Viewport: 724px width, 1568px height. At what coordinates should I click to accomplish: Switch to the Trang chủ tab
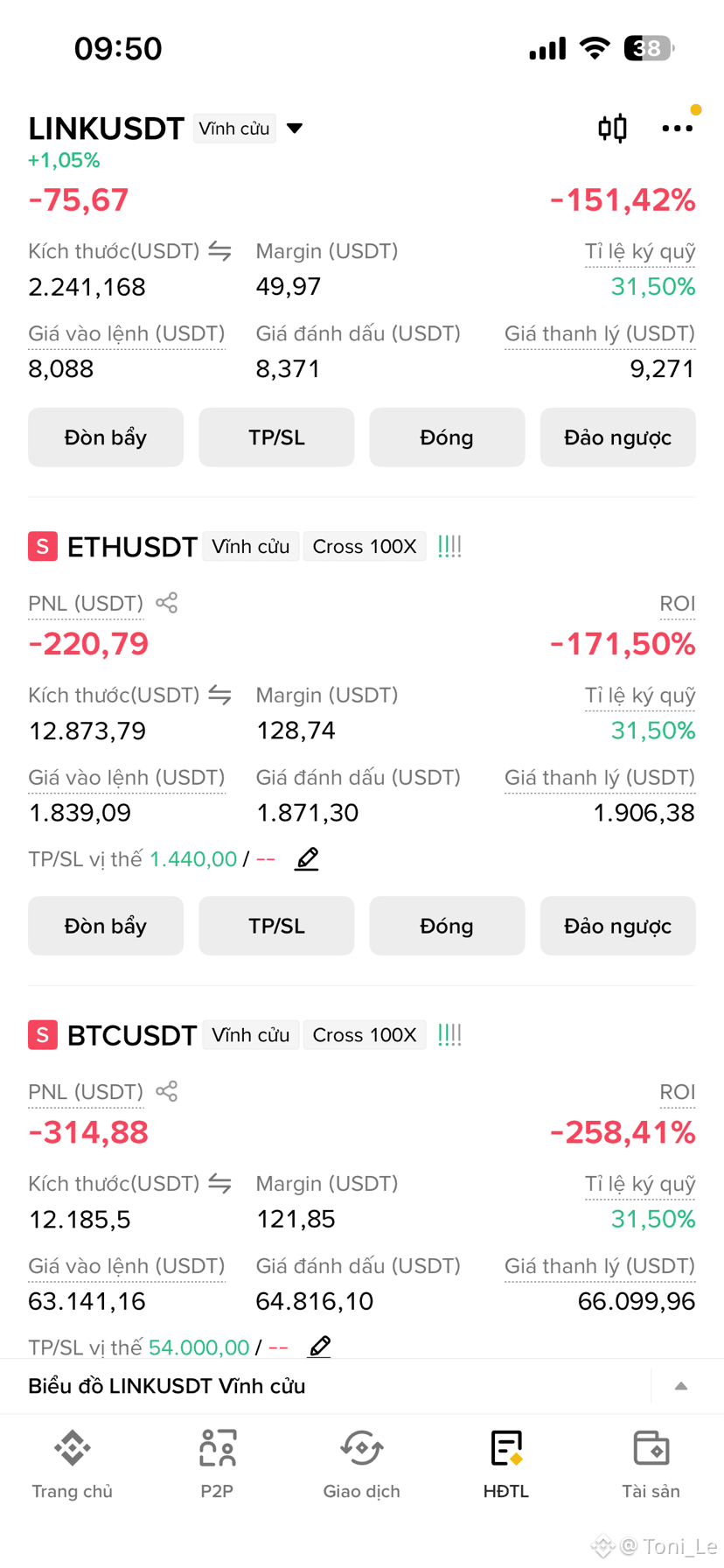click(73, 1465)
